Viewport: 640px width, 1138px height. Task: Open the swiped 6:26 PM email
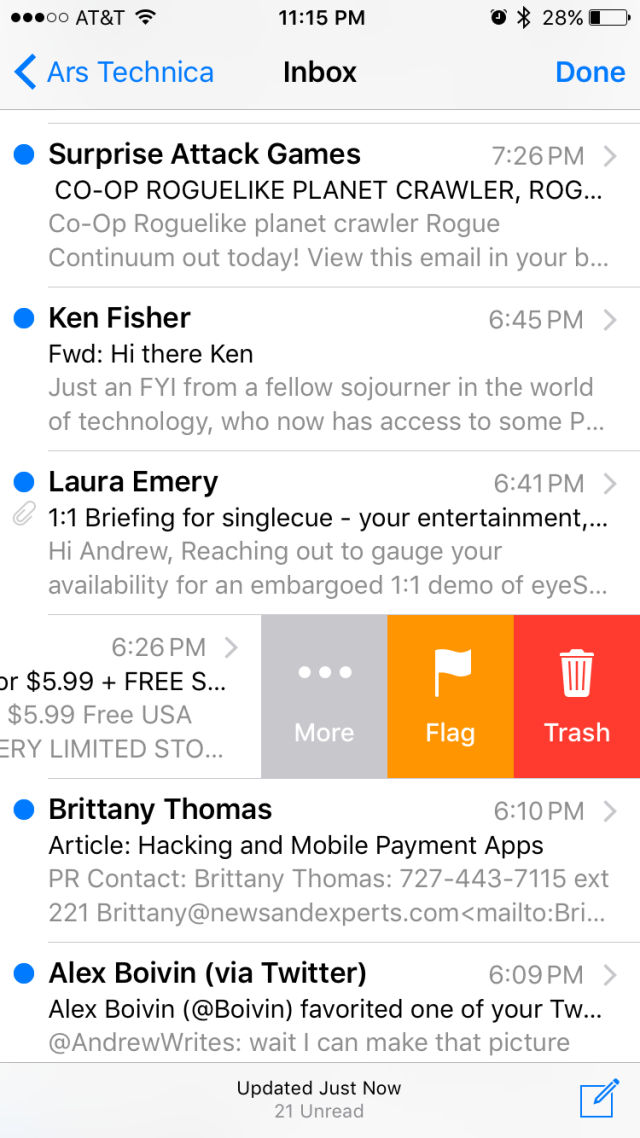pyautogui.click(x=120, y=697)
